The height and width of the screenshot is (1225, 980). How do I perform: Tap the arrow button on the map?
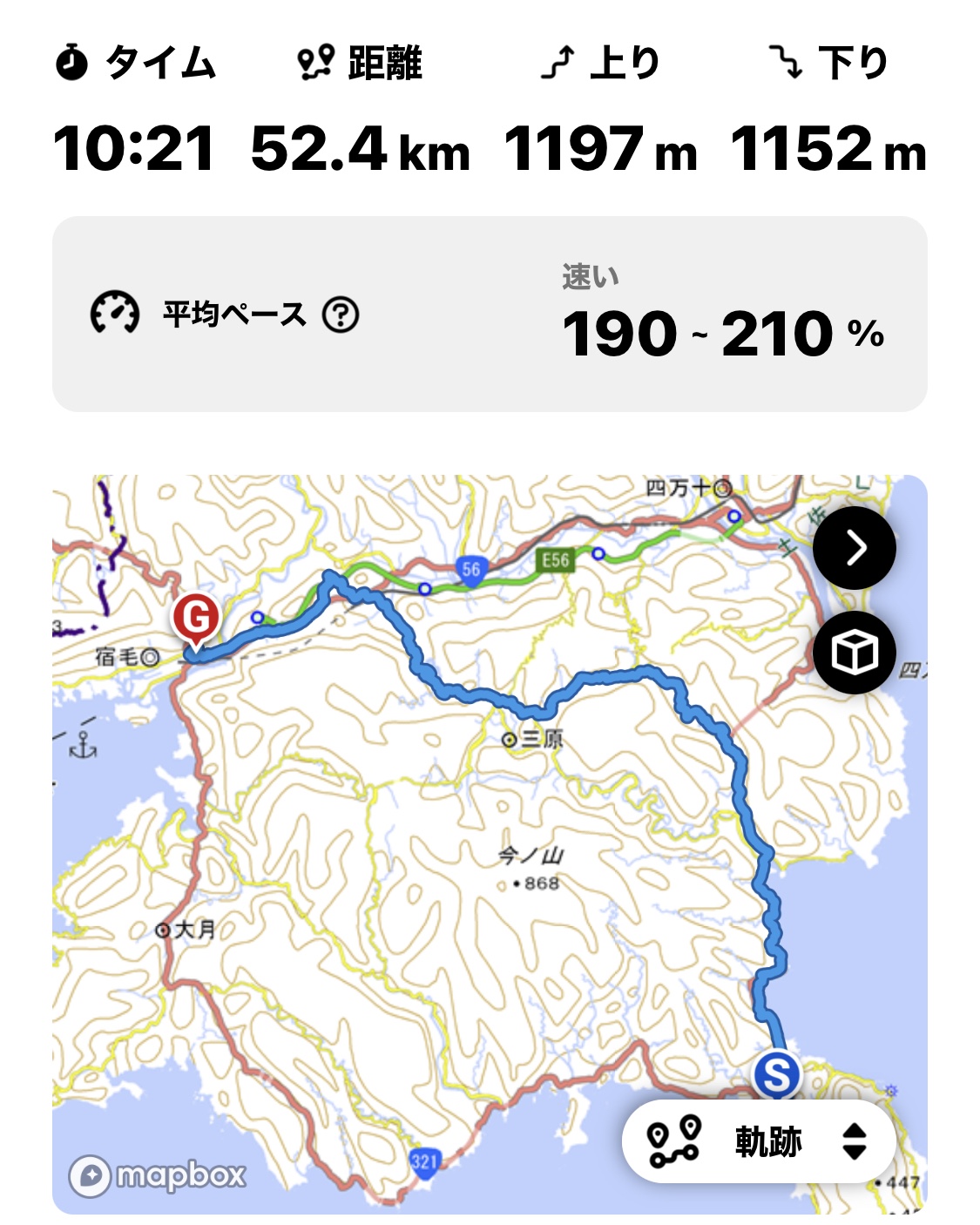pyautogui.click(x=854, y=548)
